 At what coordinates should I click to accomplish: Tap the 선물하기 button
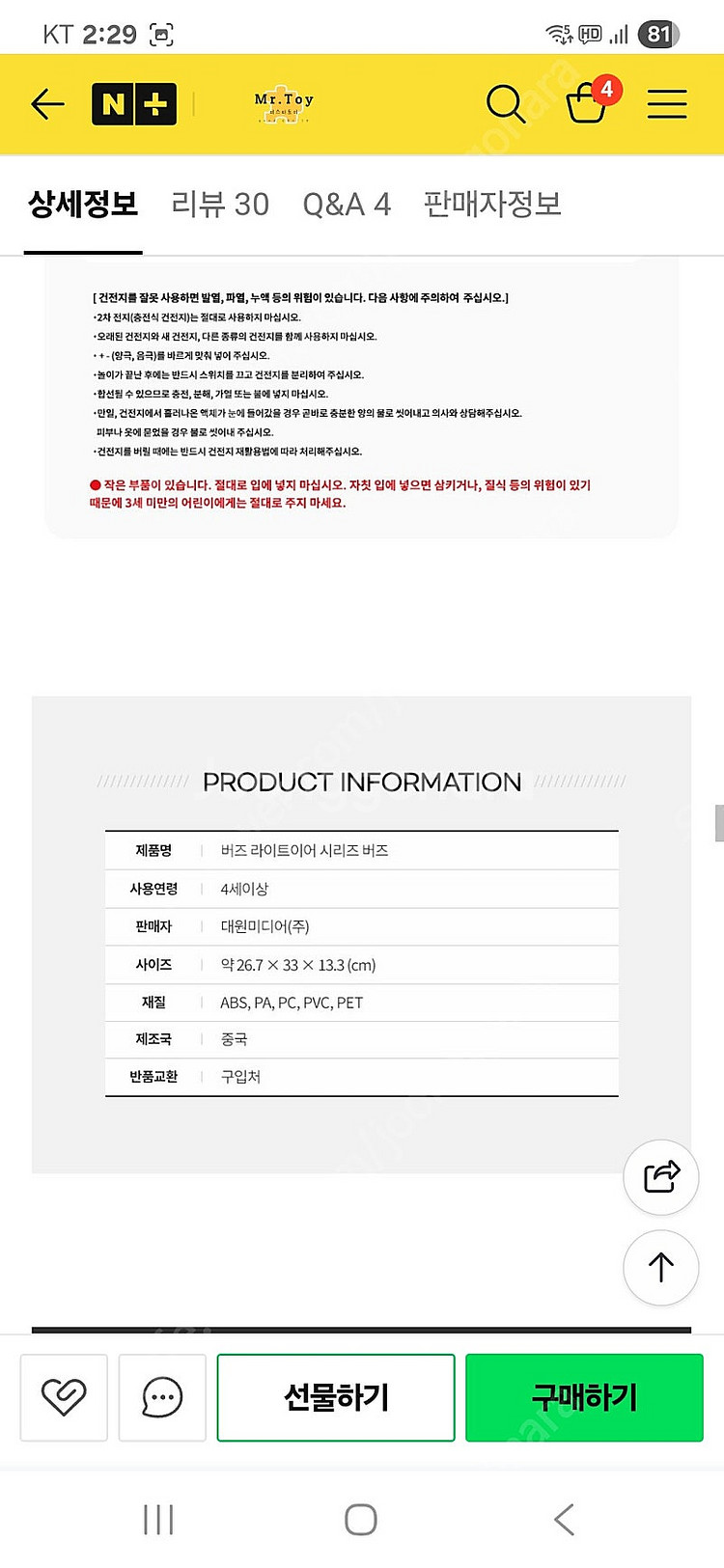coord(336,1396)
